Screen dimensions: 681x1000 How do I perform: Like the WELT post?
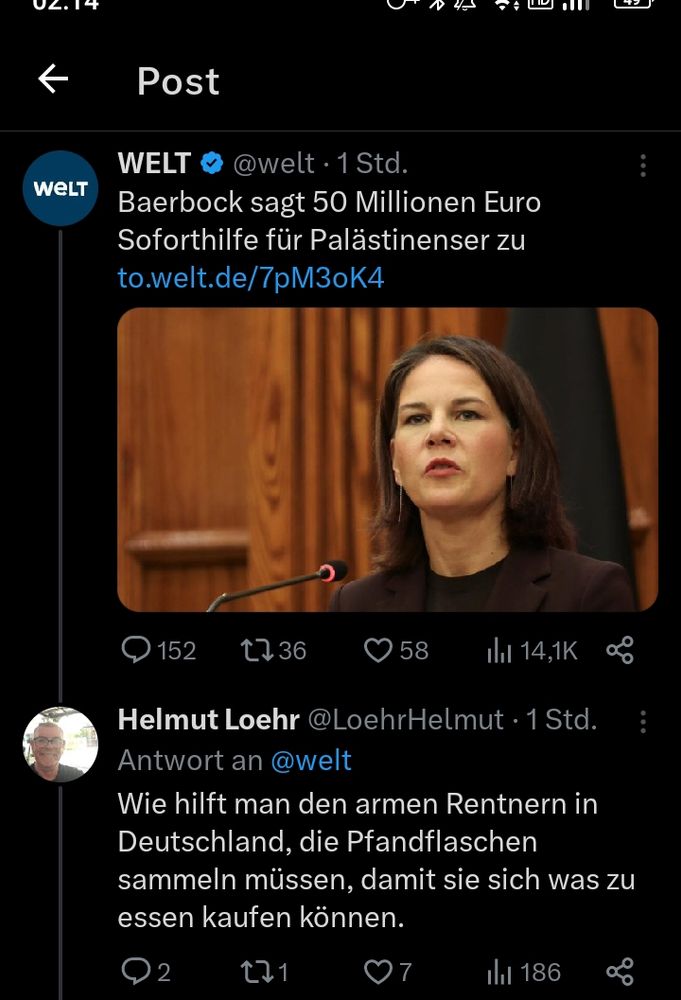point(377,651)
